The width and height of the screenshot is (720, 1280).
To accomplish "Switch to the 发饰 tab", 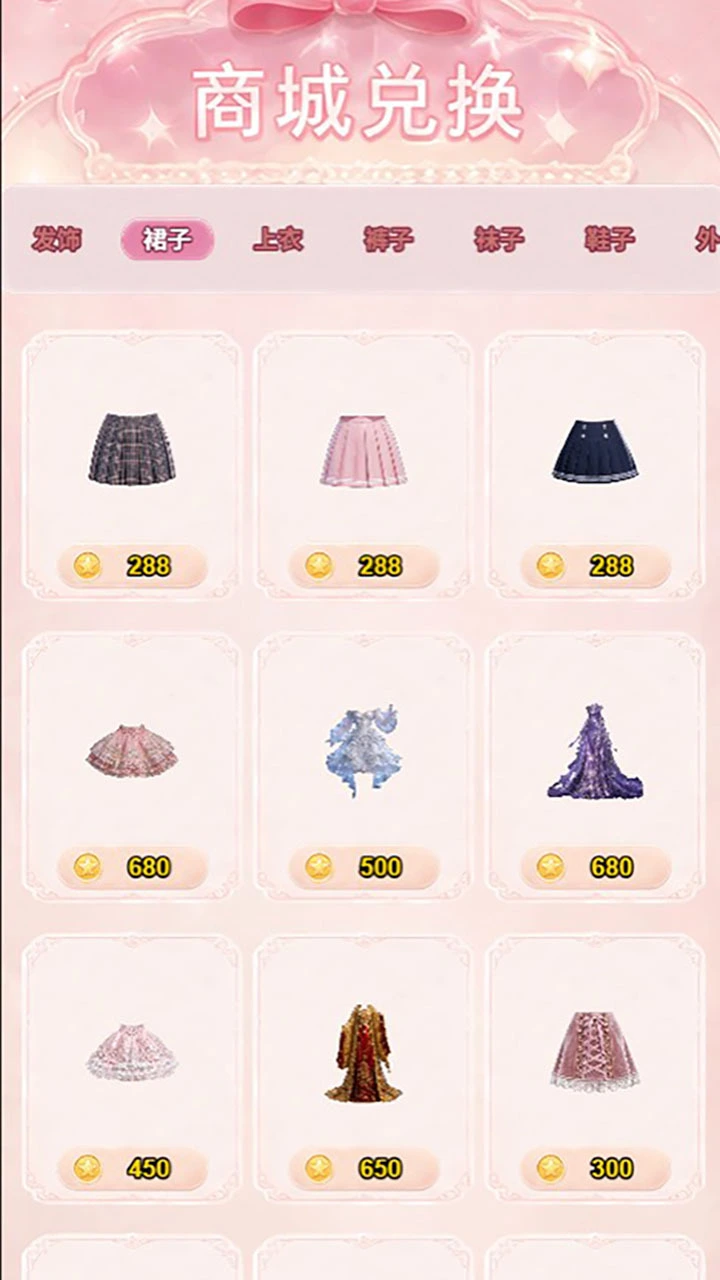I will click(57, 240).
